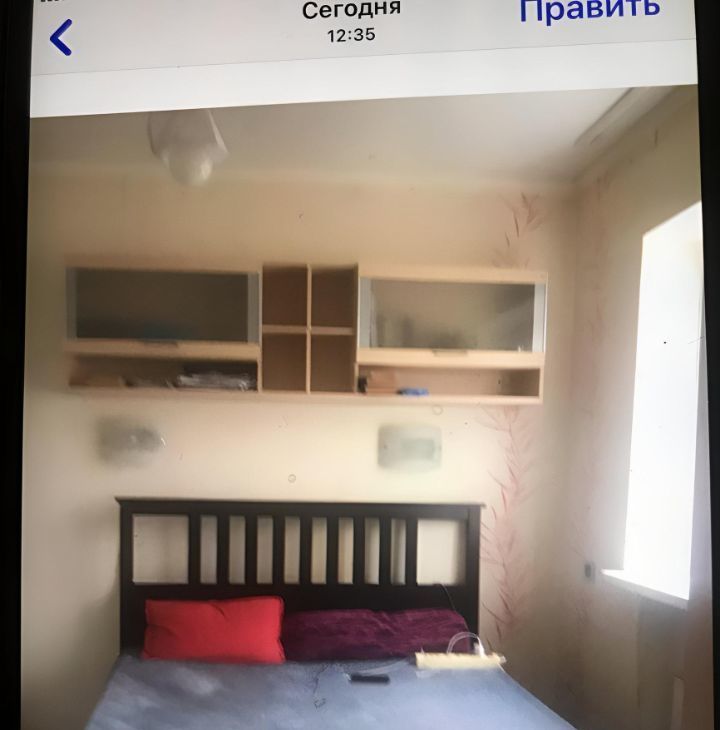Go back using the back arrow
Screen dimensions: 720x730
point(61,37)
